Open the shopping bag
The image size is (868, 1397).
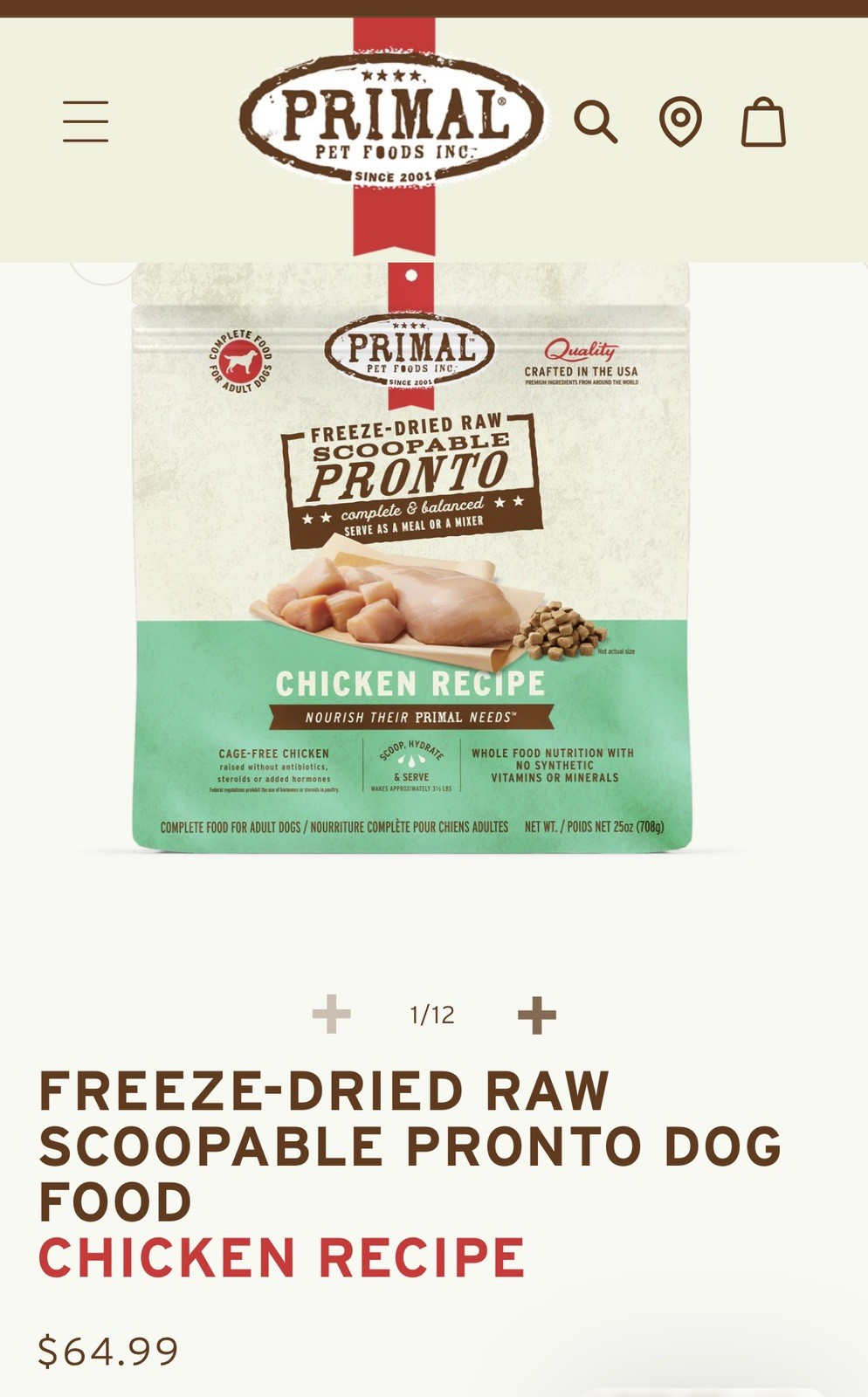click(763, 121)
